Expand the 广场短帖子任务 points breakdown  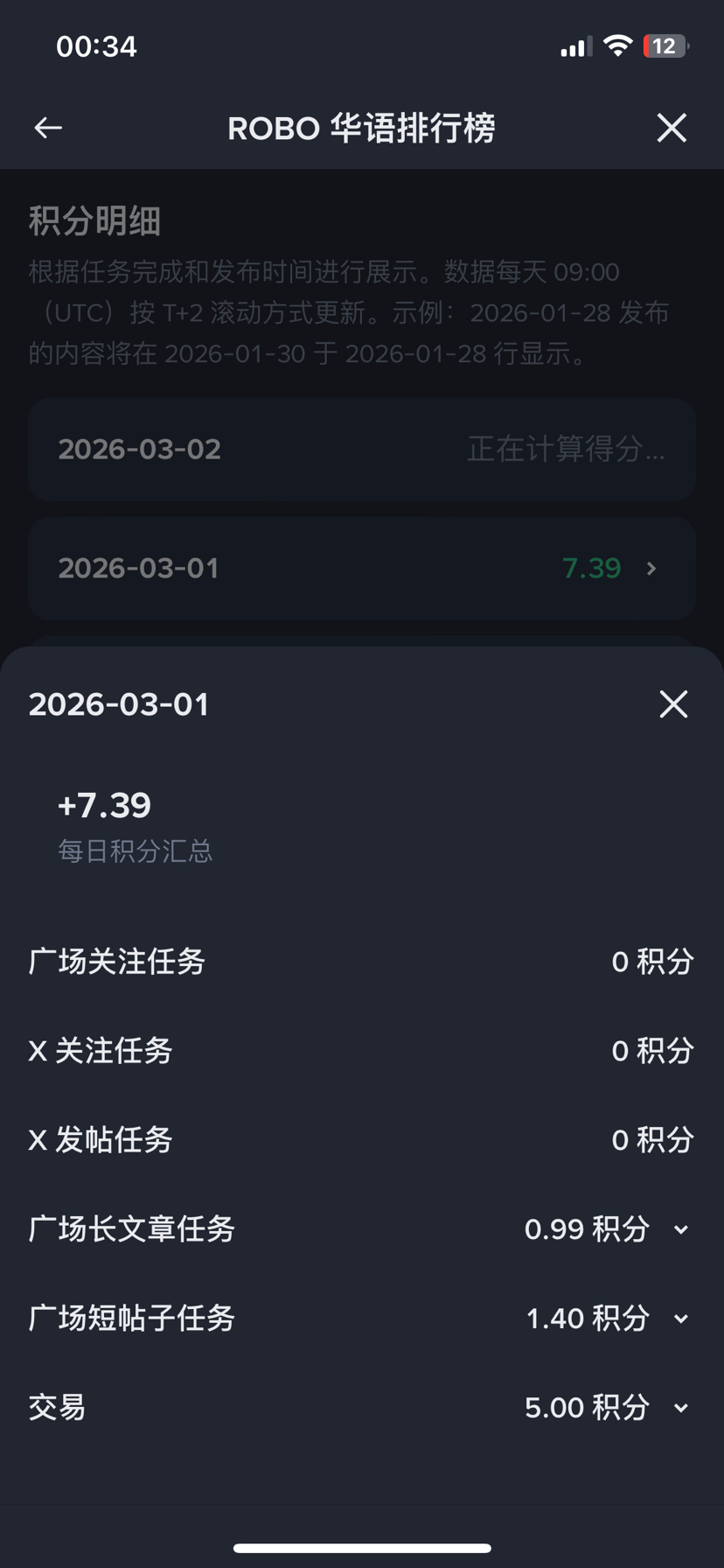pos(681,1319)
